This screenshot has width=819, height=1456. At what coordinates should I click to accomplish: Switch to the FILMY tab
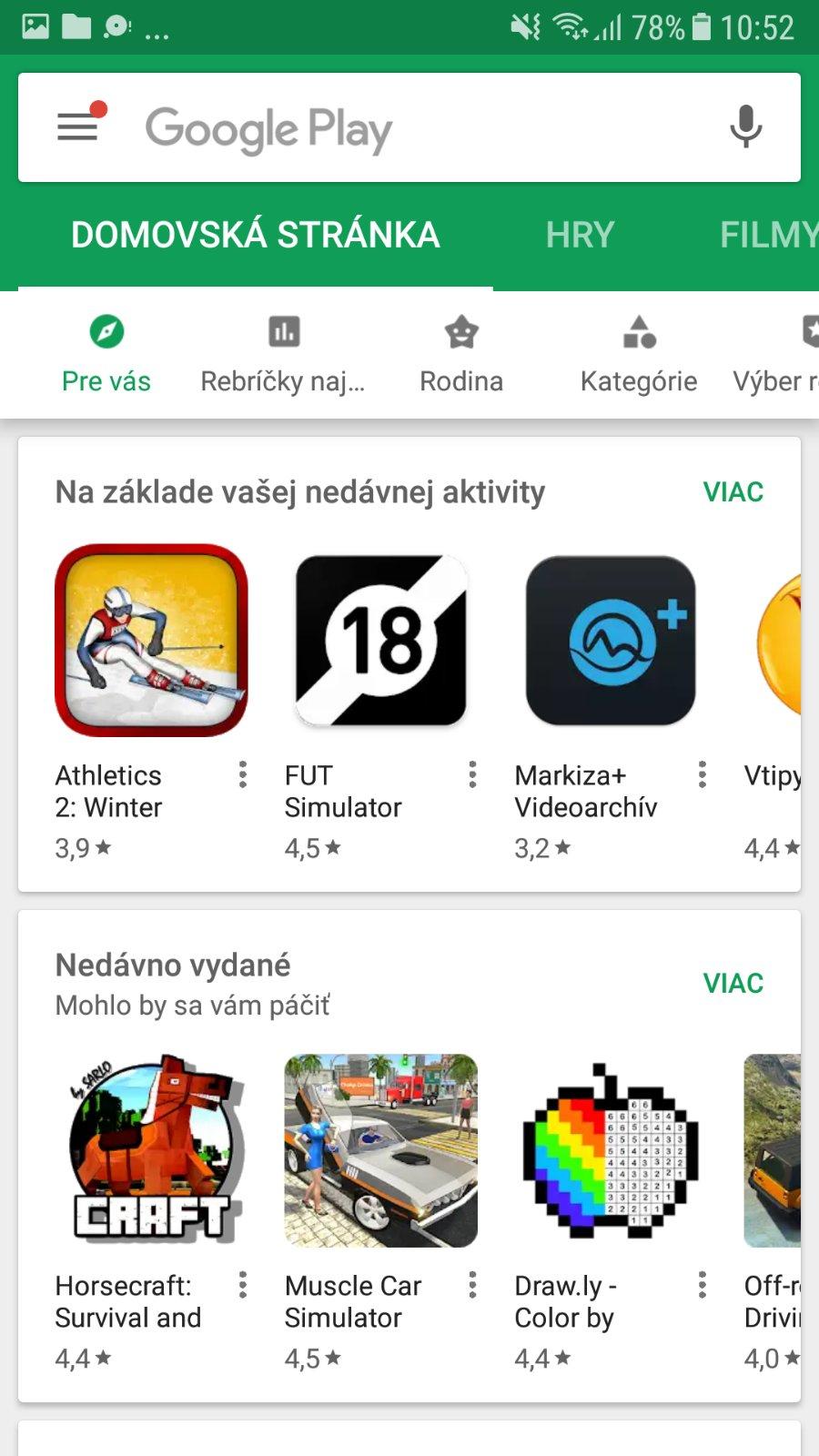coord(768,235)
